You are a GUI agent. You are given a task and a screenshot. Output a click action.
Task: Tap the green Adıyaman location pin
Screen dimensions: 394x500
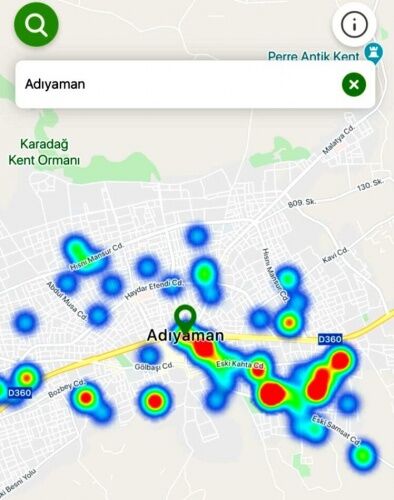[x=185, y=317]
